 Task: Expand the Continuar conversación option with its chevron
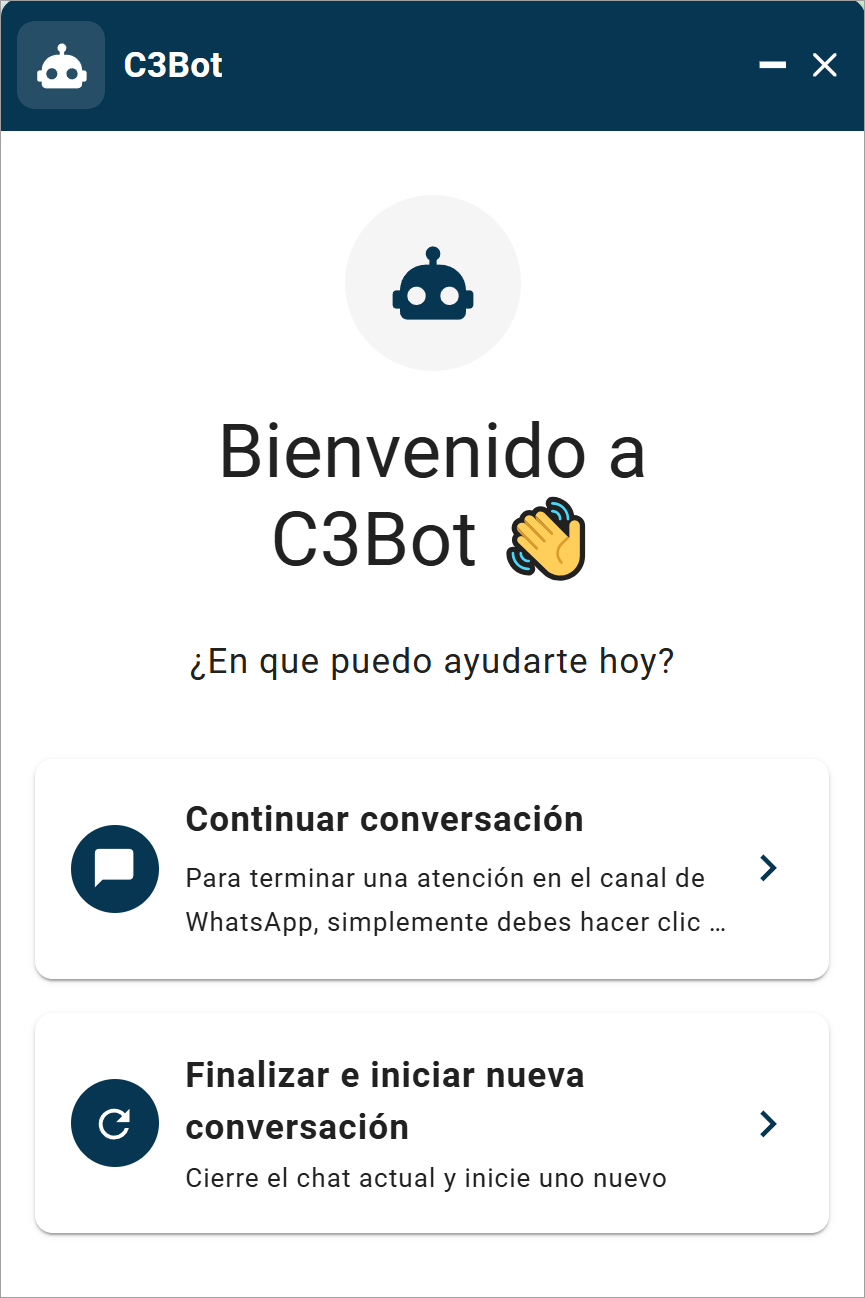[767, 868]
